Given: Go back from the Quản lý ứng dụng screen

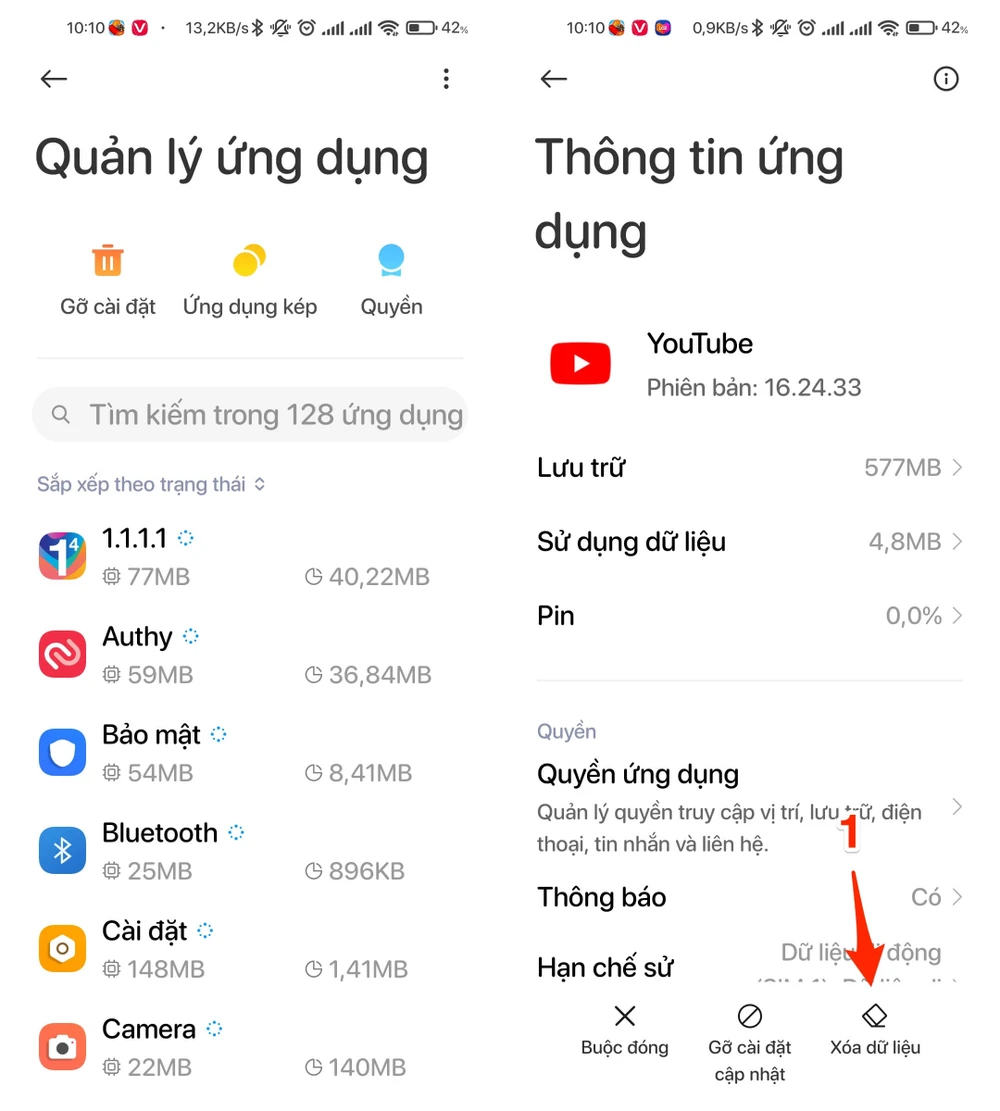Looking at the screenshot, I should [54, 79].
